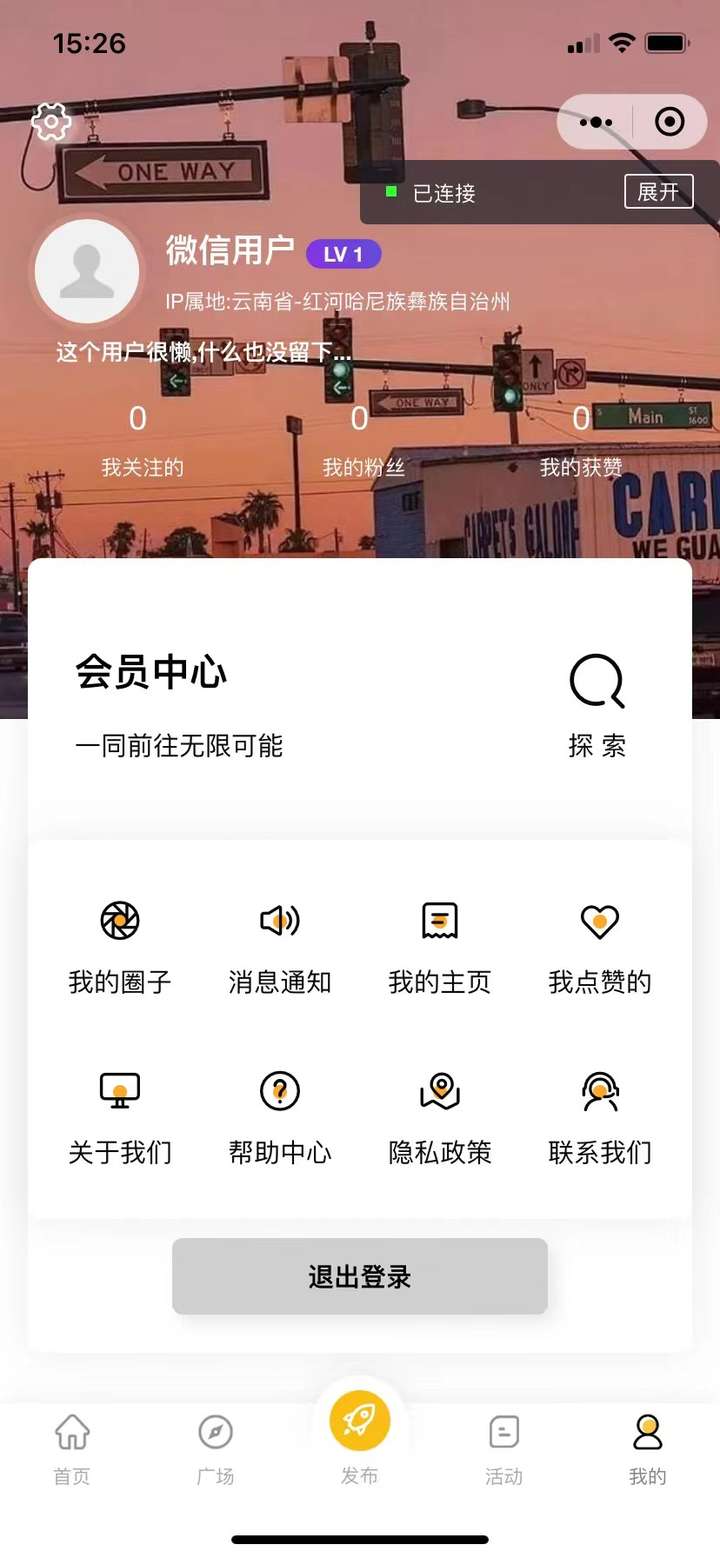Open 帮助中心 question mark icon
720x1558 pixels.
[x=279, y=1090]
